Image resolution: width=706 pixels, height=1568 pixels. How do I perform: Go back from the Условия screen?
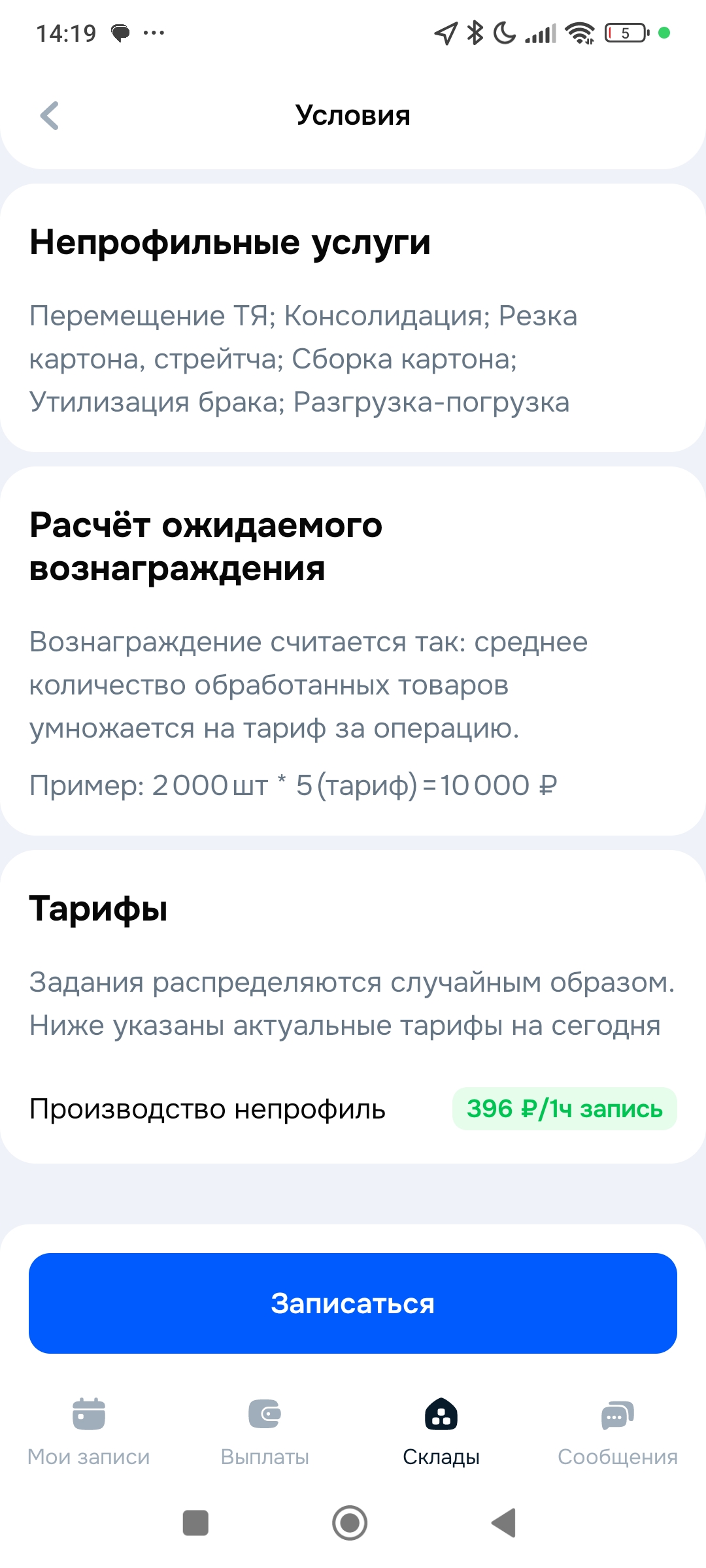click(x=50, y=116)
